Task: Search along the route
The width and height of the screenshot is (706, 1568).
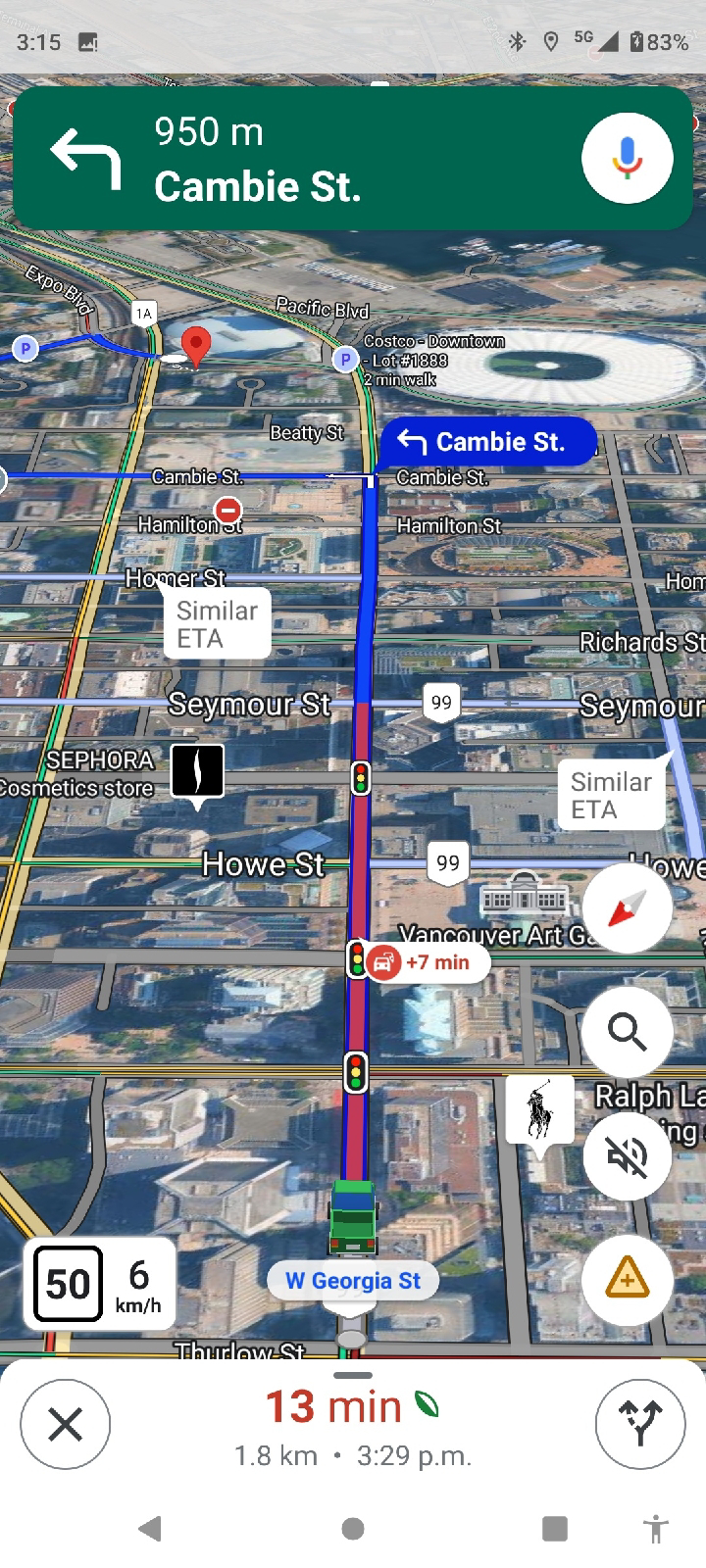Action: (x=627, y=1032)
